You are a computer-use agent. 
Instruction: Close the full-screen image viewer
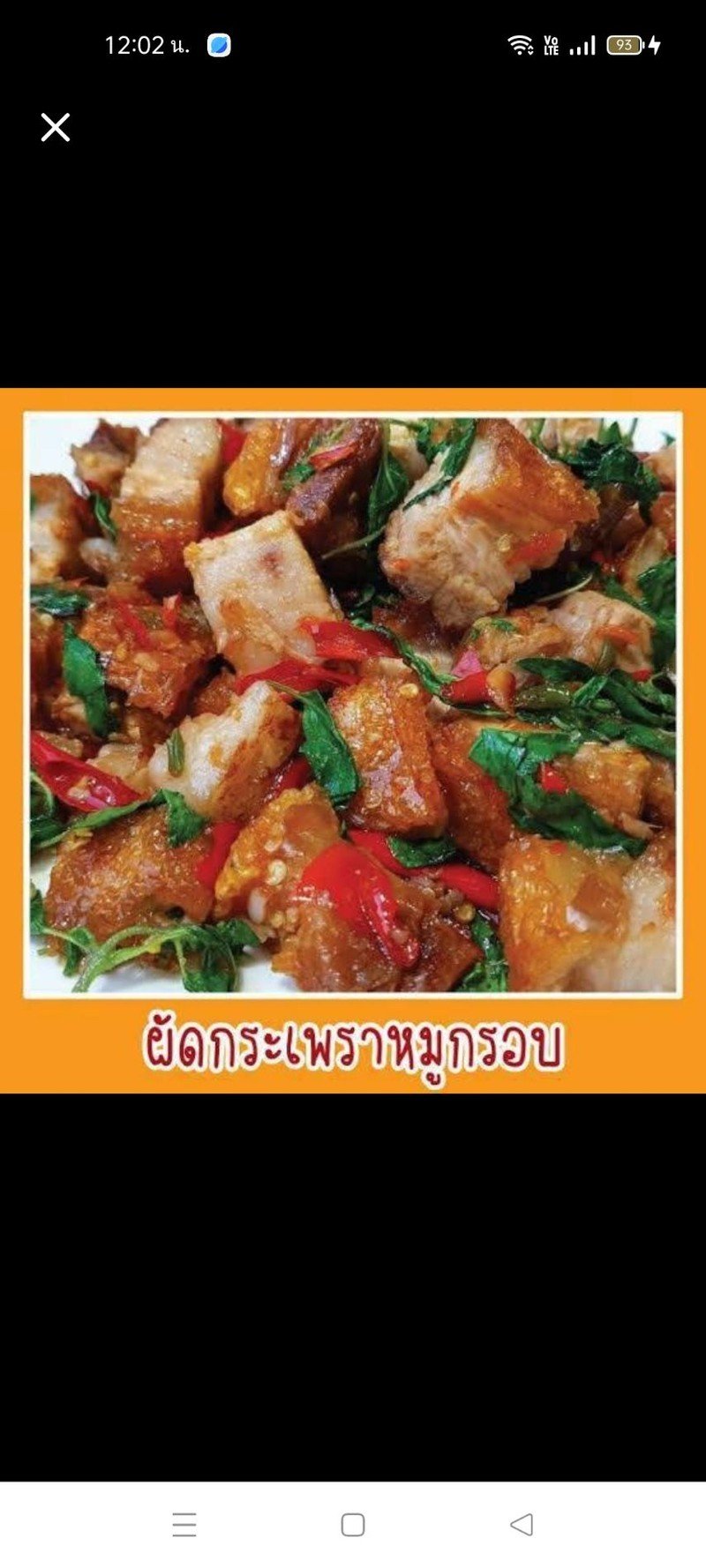[x=55, y=128]
